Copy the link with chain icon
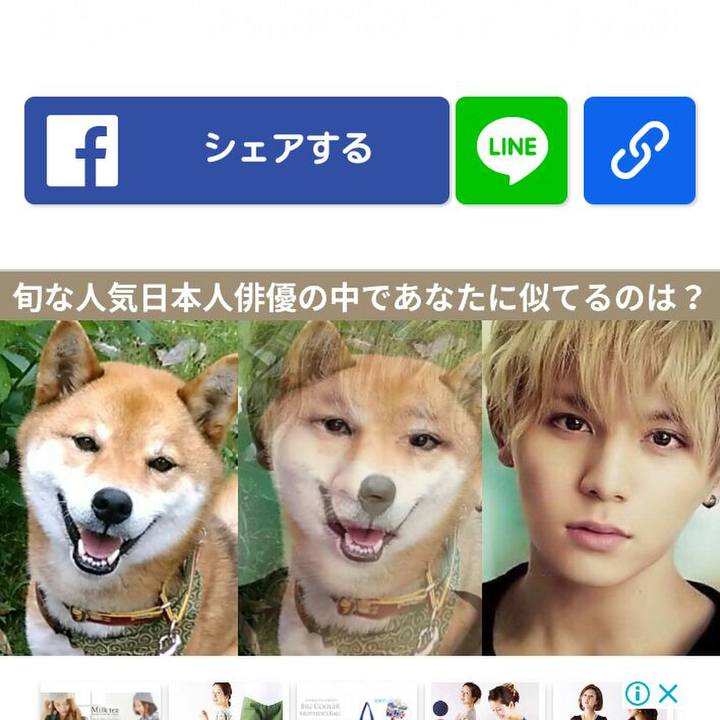 (639, 151)
